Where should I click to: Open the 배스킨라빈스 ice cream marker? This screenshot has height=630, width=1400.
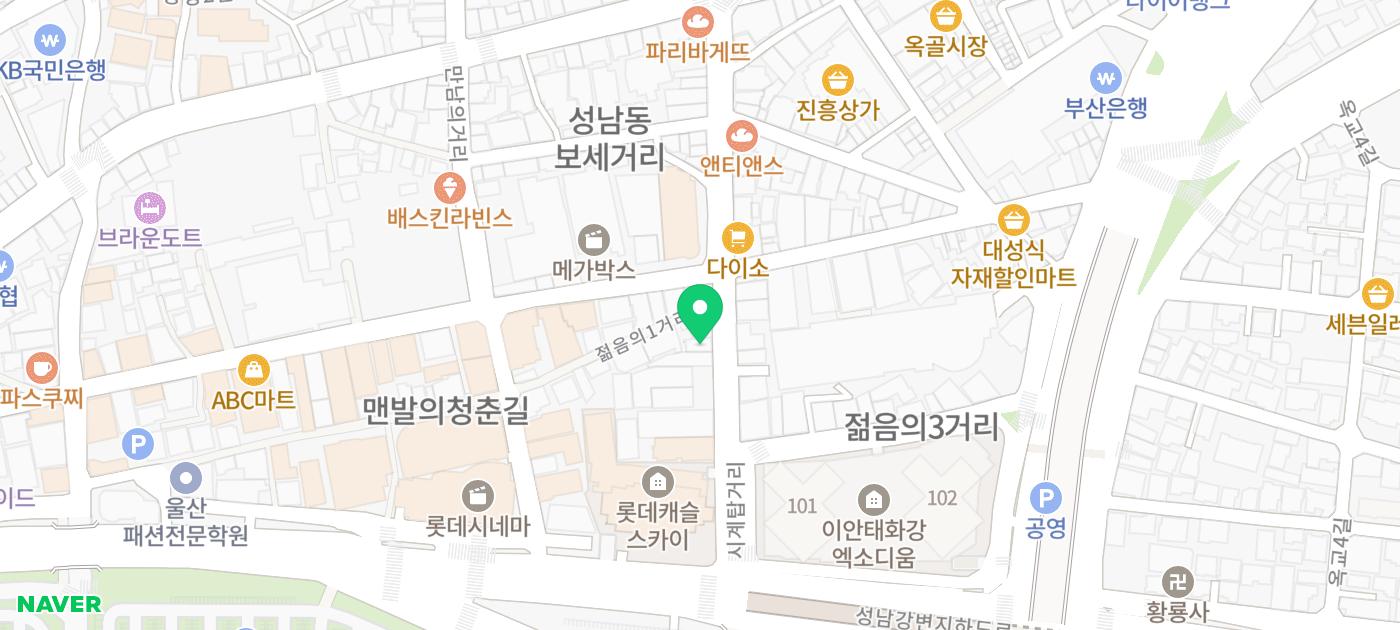(x=450, y=187)
